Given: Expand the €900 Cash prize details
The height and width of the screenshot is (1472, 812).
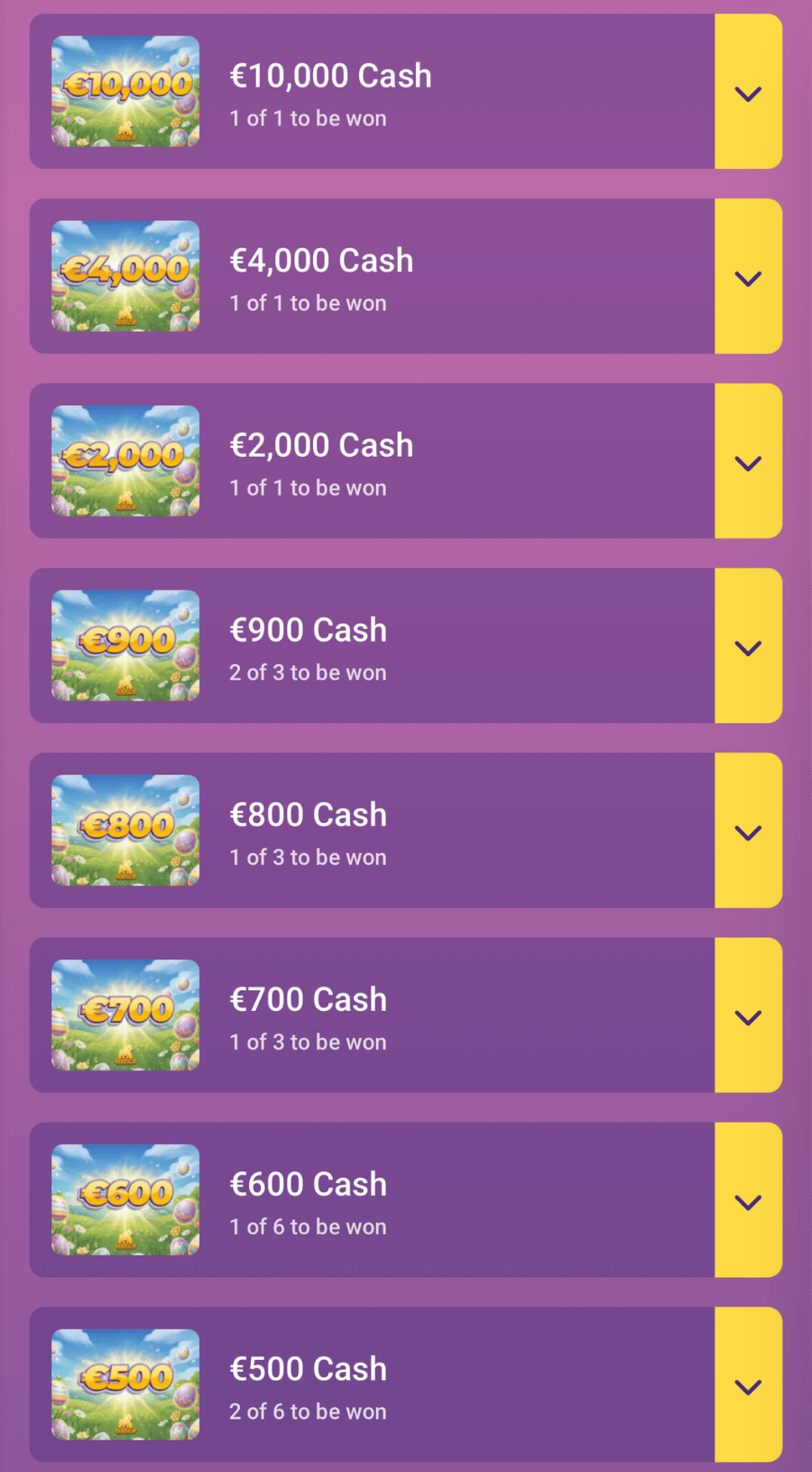Looking at the screenshot, I should pyautogui.click(x=748, y=646).
